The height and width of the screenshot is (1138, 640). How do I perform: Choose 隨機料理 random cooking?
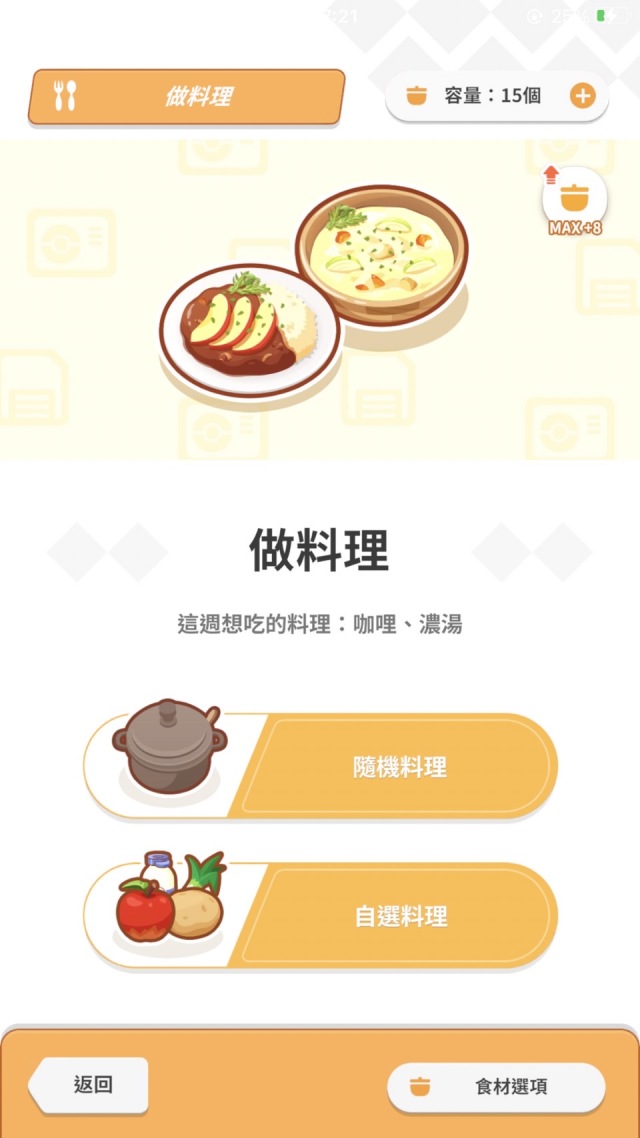(x=399, y=767)
